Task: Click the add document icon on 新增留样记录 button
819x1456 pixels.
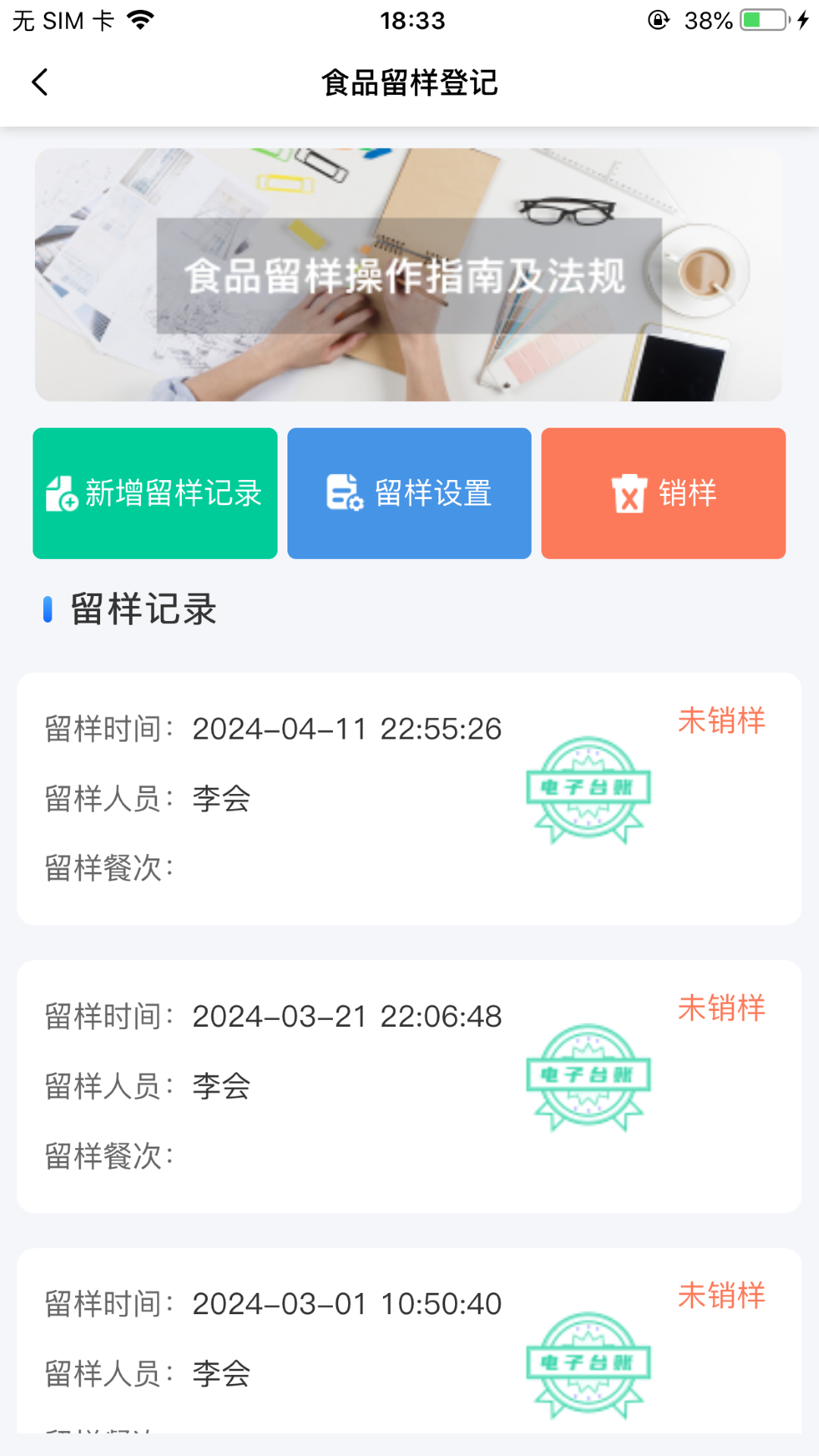Action: (59, 493)
